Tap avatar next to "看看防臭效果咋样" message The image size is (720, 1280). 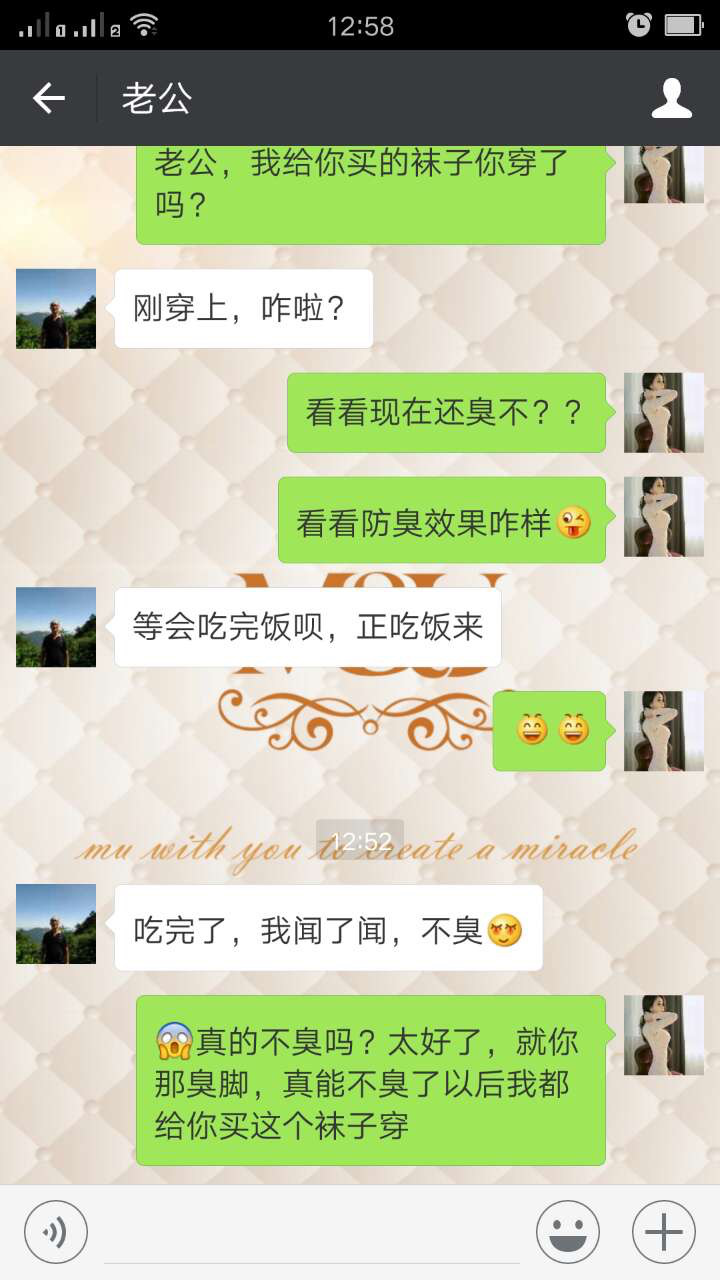664,517
